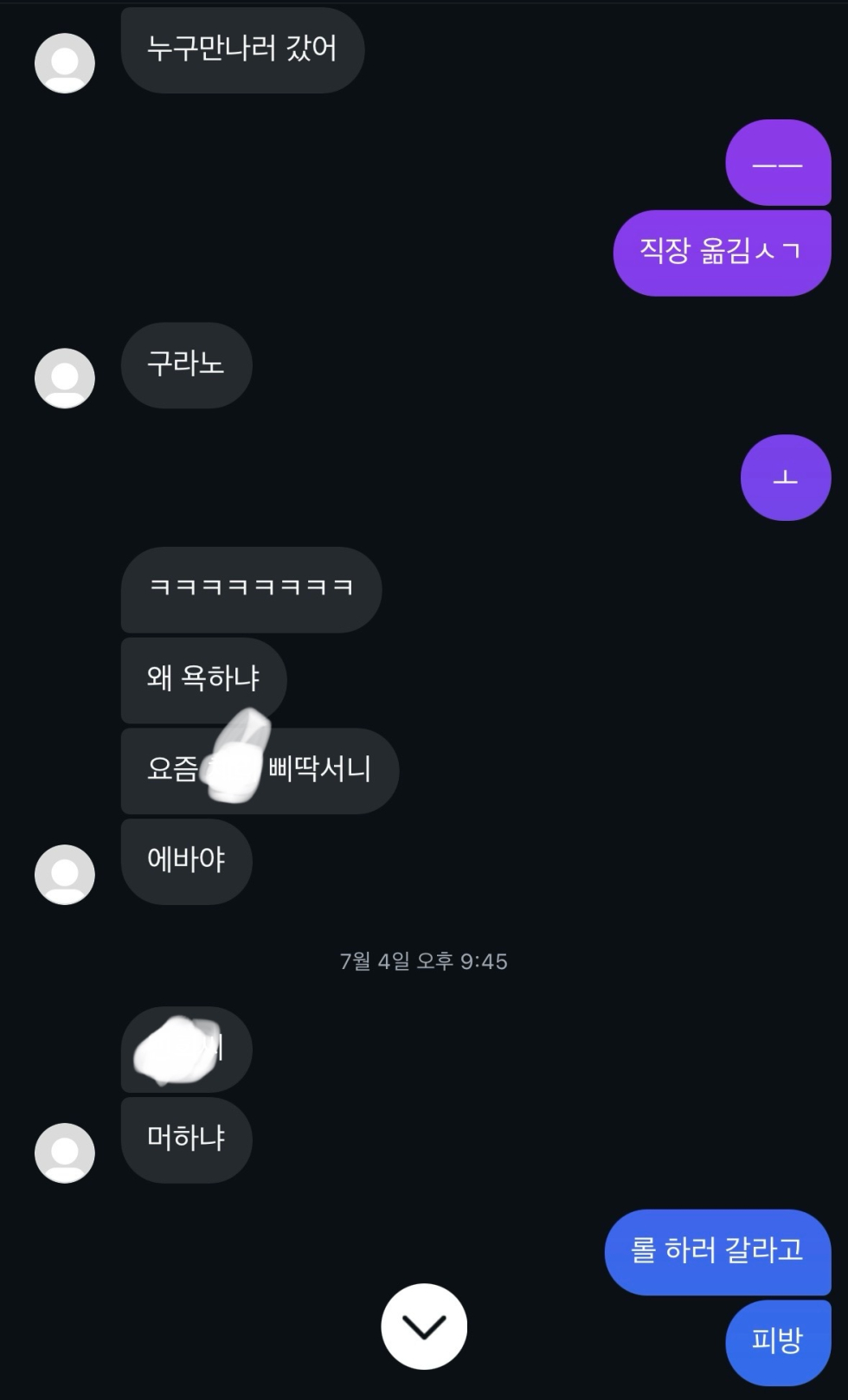Screen dimensions: 848x1400
Task: View sender's avatar beside "머하냐"
Action: coord(65,1153)
